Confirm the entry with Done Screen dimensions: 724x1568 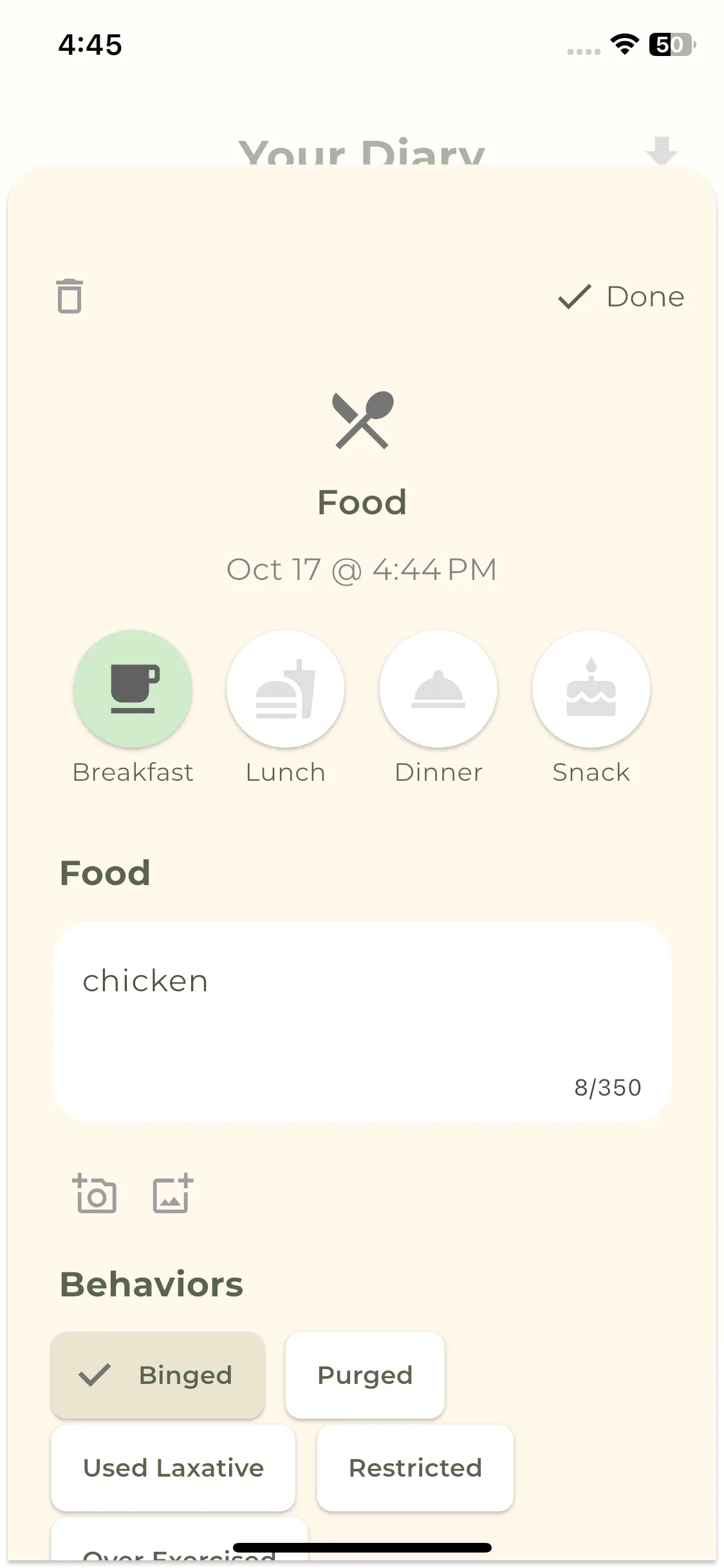tap(622, 297)
